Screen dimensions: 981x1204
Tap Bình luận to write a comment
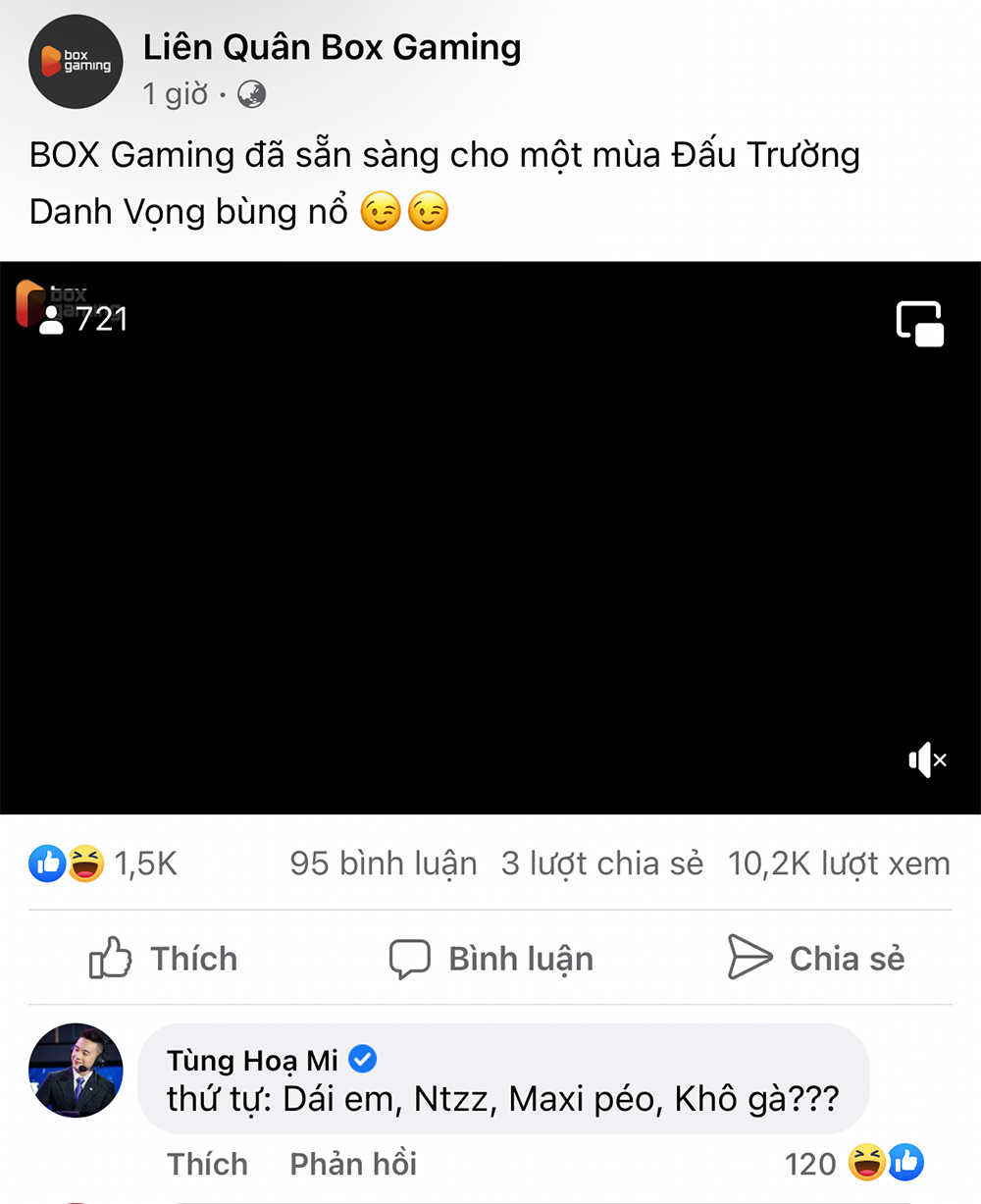coord(491,958)
